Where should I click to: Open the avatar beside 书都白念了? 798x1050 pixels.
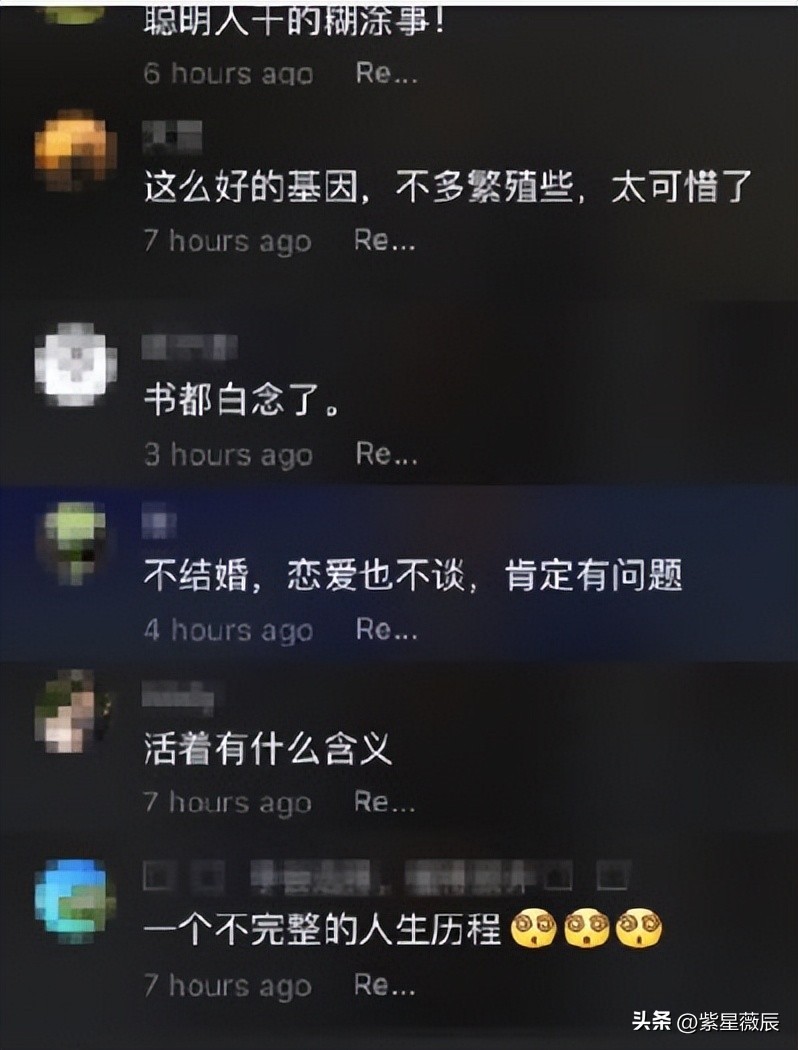(x=75, y=363)
